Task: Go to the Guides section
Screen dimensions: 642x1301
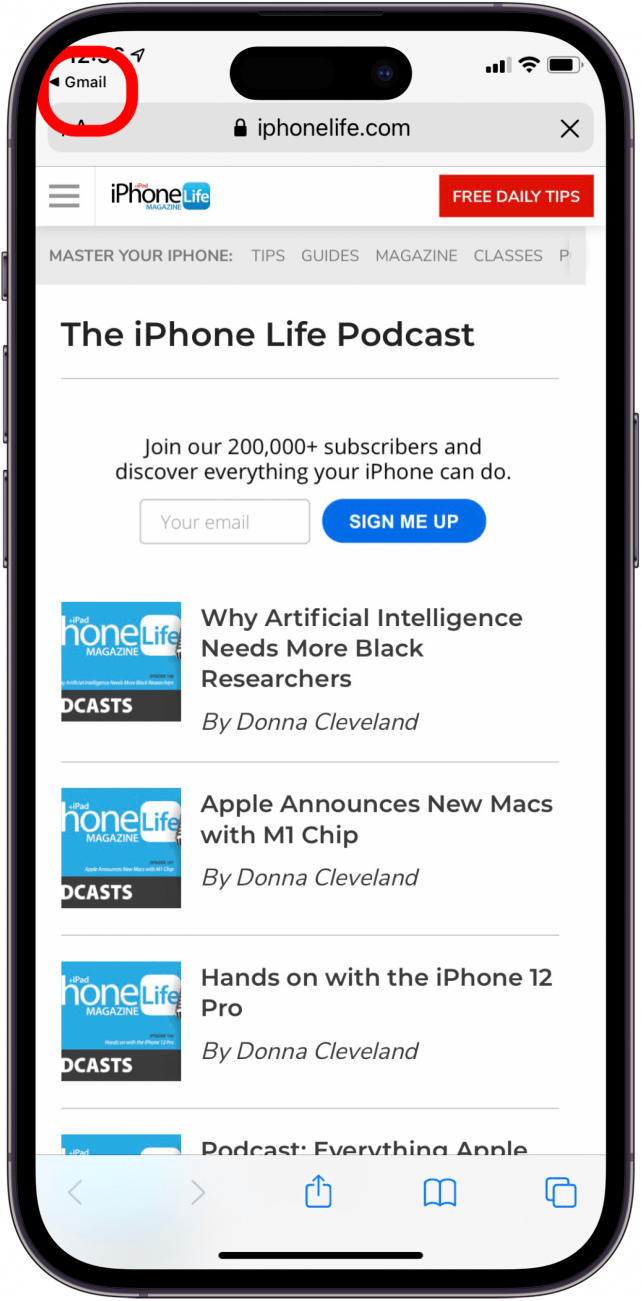Action: coord(330,256)
